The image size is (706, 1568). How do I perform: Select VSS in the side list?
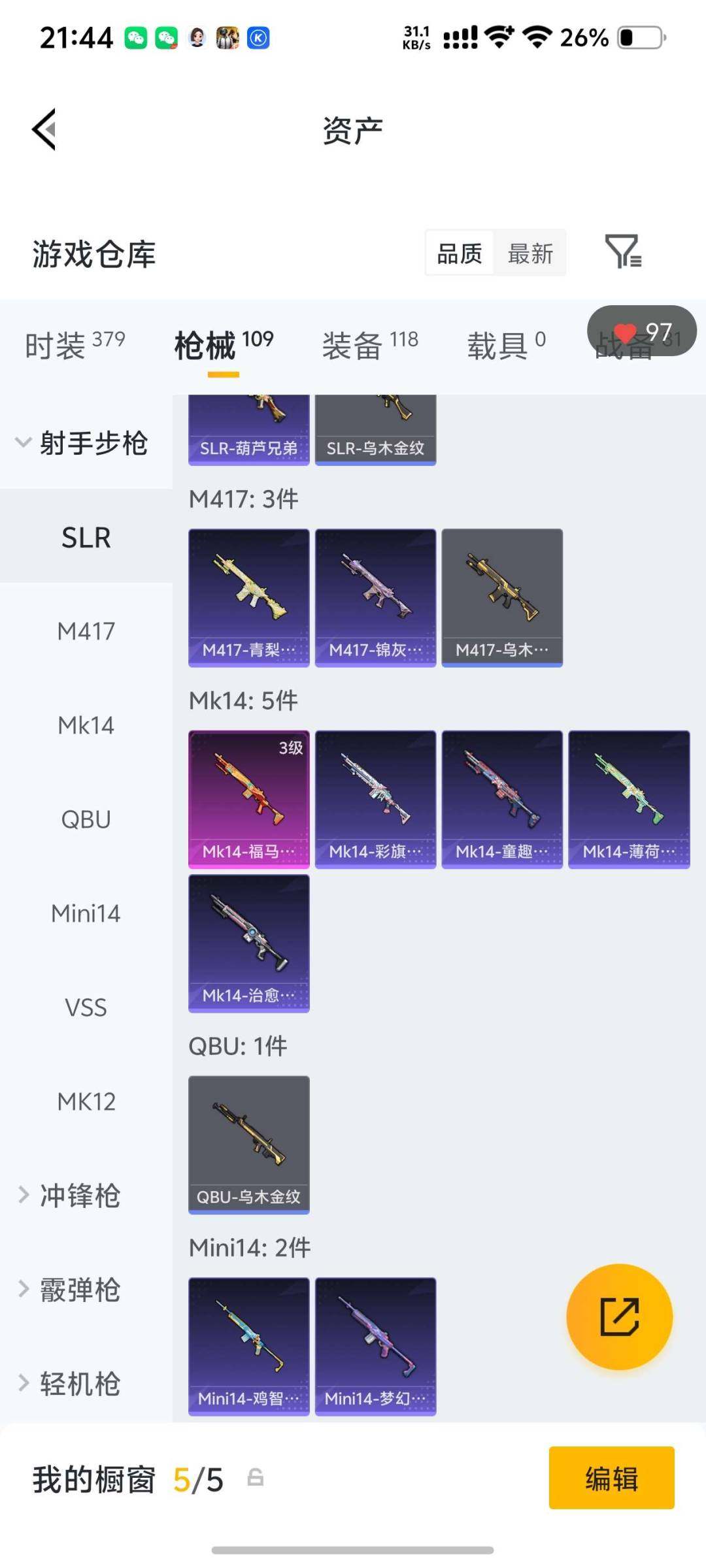coord(86,1007)
